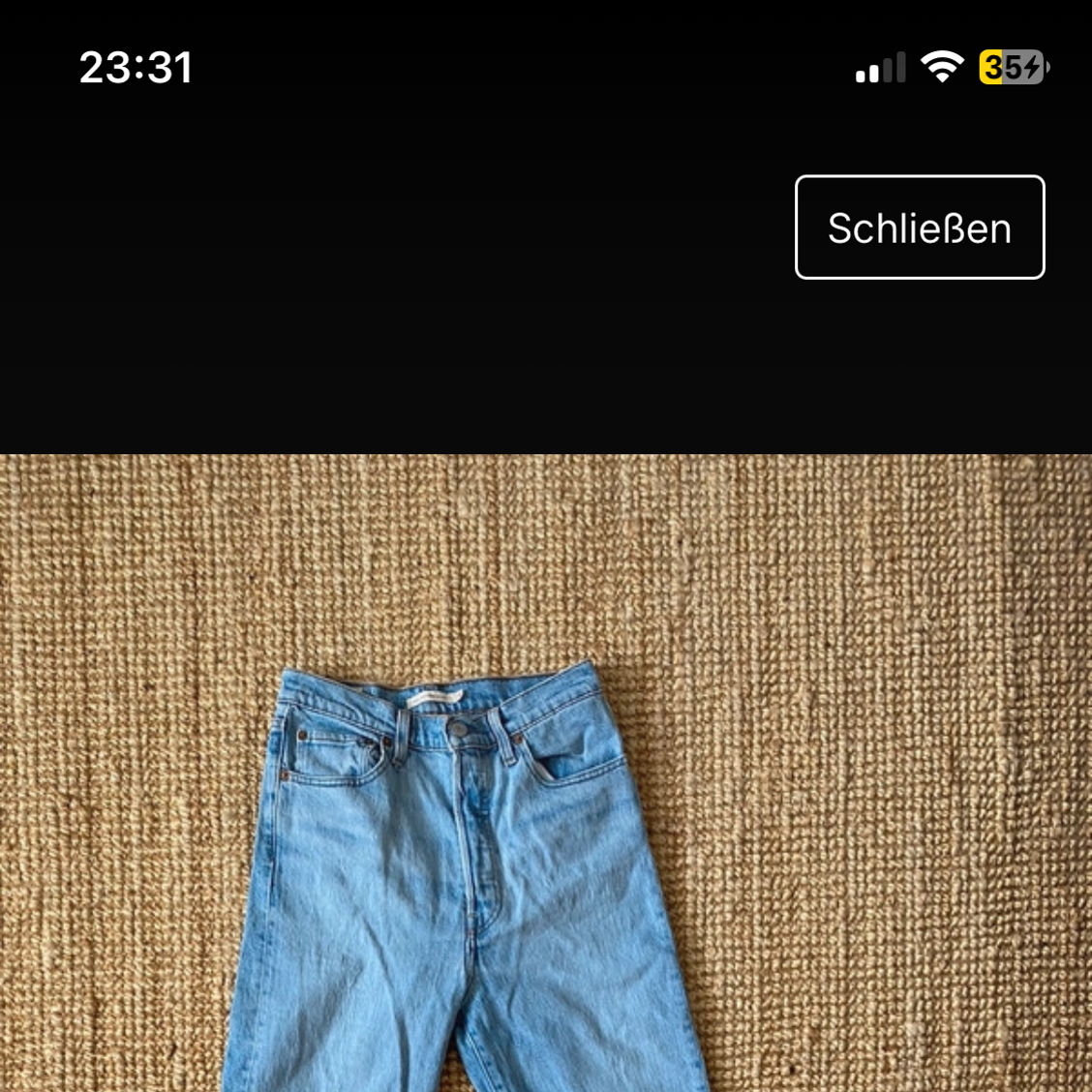The width and height of the screenshot is (1092, 1092).
Task: Close the image viewer with Schließen
Action: [919, 227]
